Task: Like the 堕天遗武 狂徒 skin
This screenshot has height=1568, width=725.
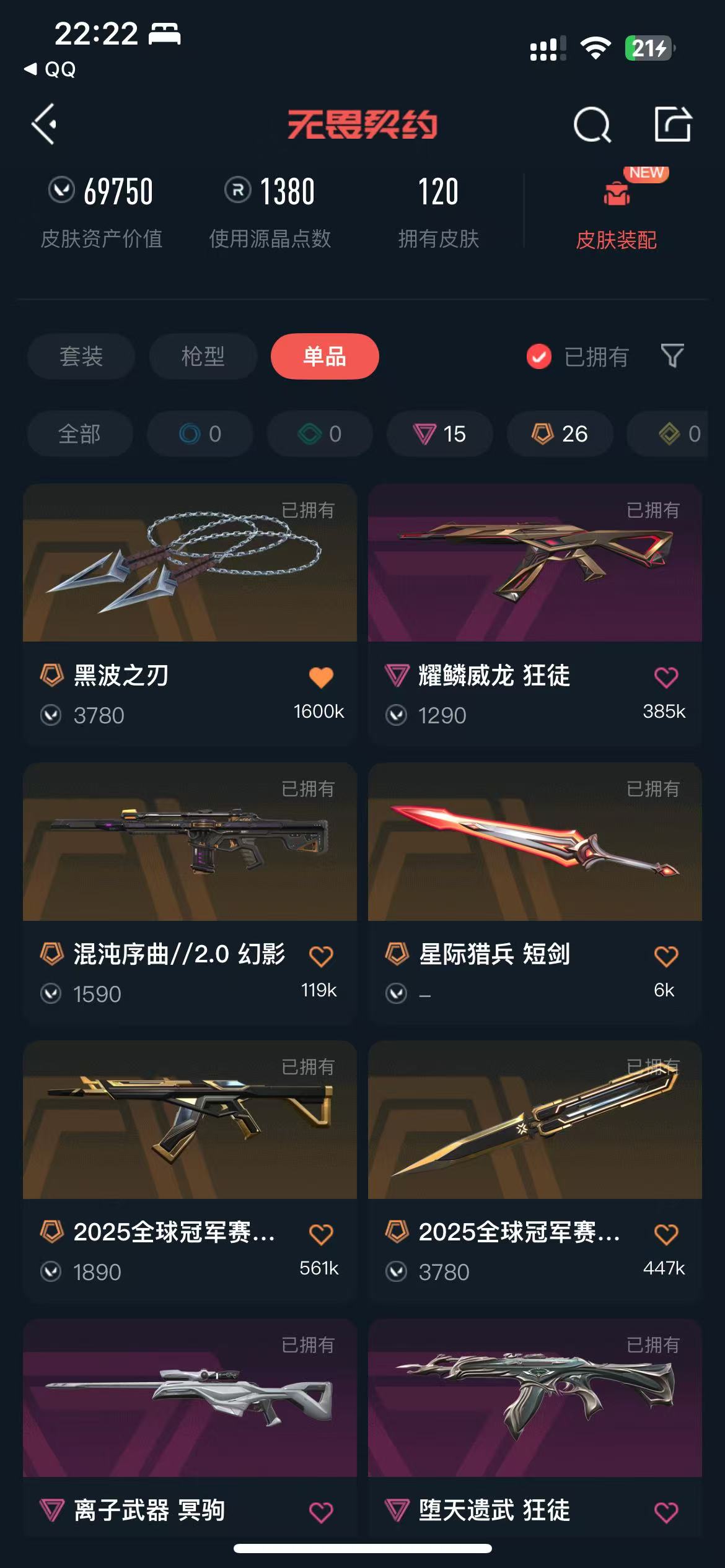Action: click(x=666, y=1512)
